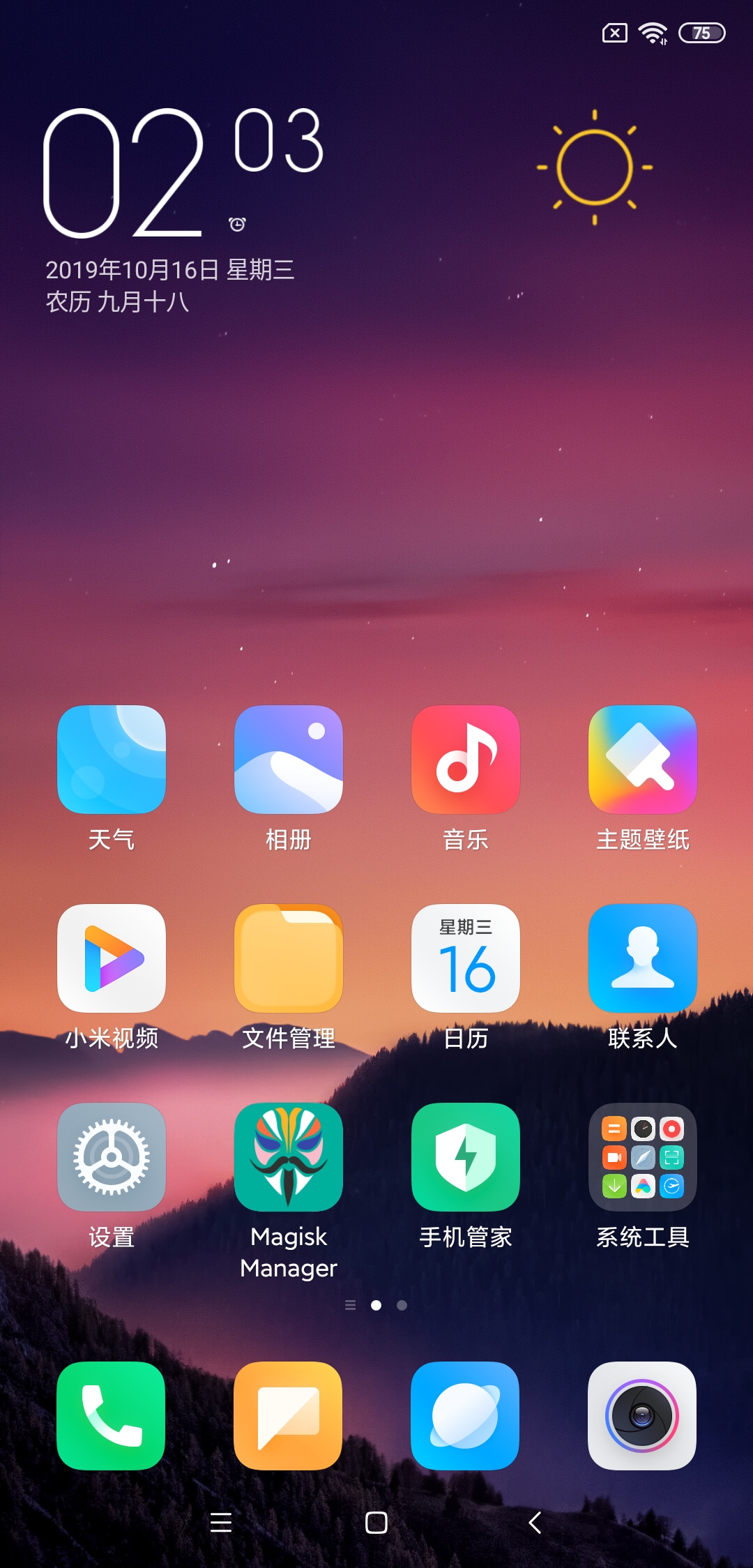Open 手机管家 security app
The height and width of the screenshot is (1568, 753).
[x=466, y=1156]
